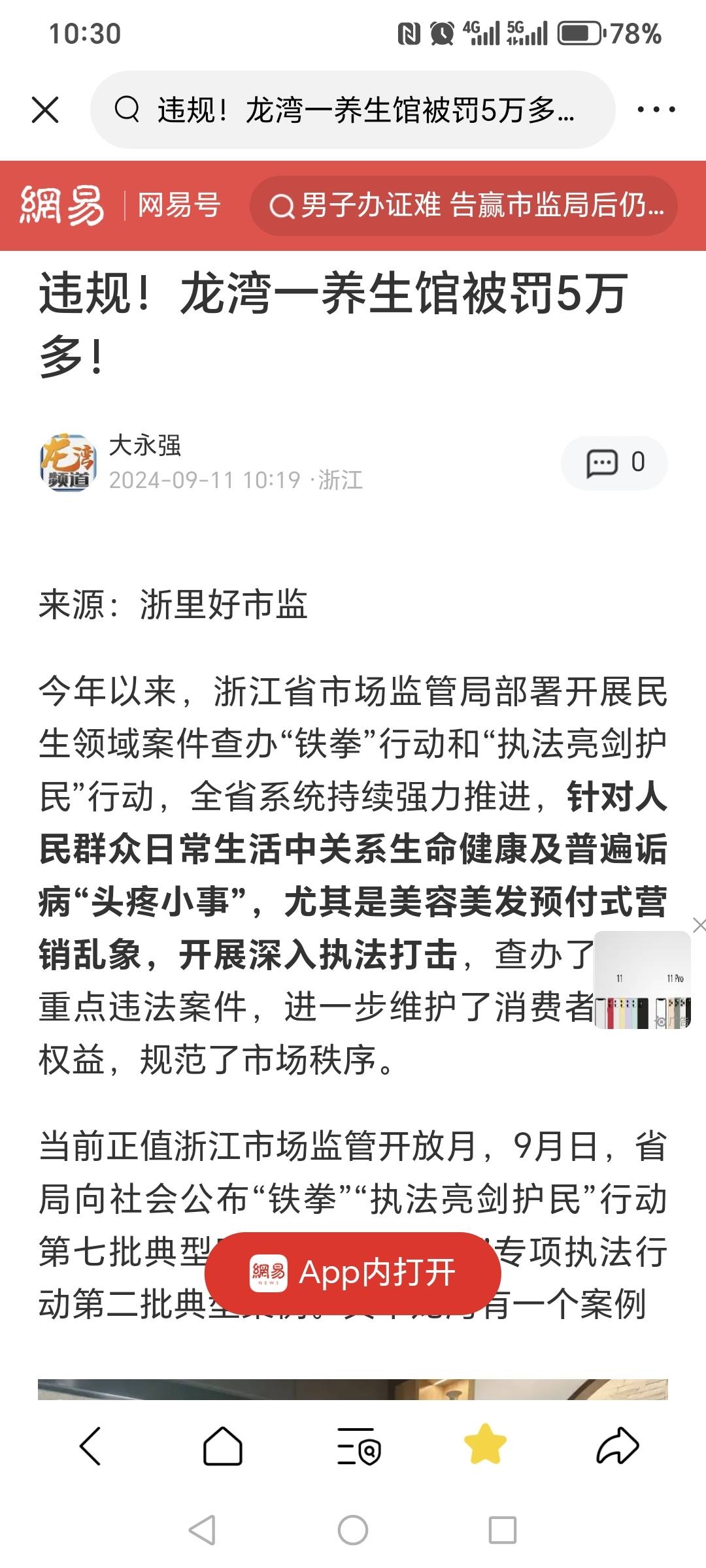The width and height of the screenshot is (706, 1568).
Task: Search the trending topic 男子办证难
Action: click(x=463, y=206)
